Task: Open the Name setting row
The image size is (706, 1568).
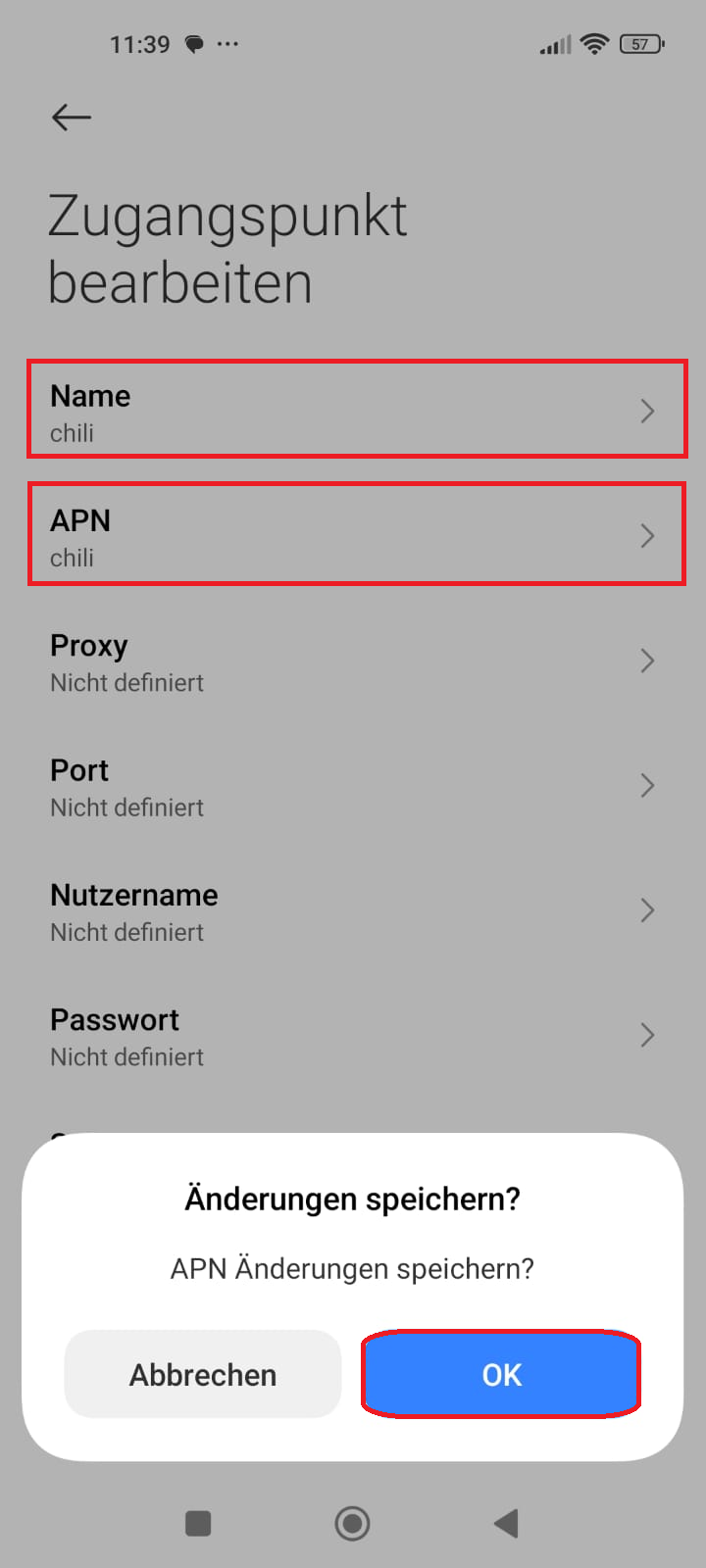Action: pyautogui.click(x=356, y=409)
